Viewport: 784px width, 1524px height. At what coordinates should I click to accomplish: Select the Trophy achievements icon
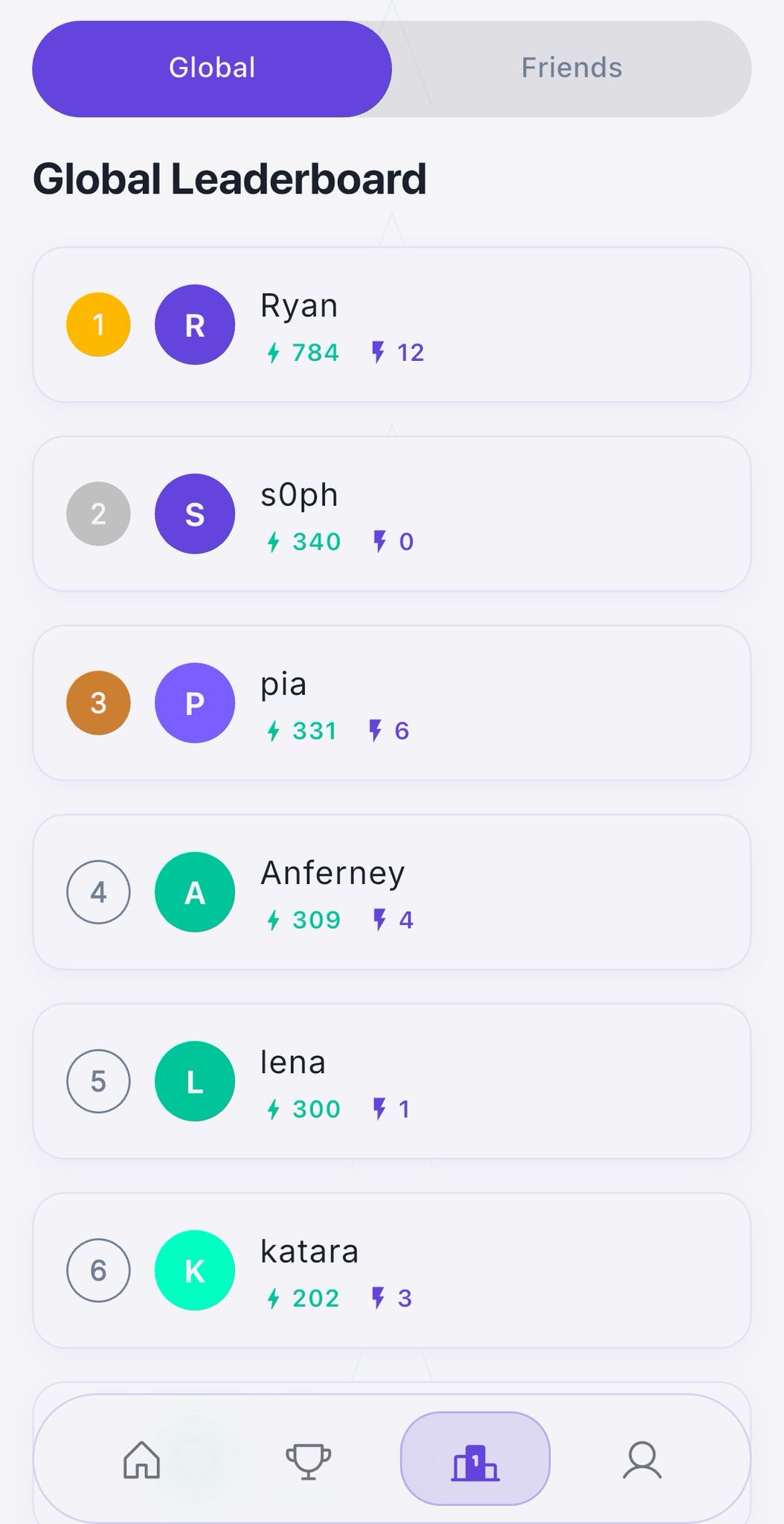tap(308, 1459)
